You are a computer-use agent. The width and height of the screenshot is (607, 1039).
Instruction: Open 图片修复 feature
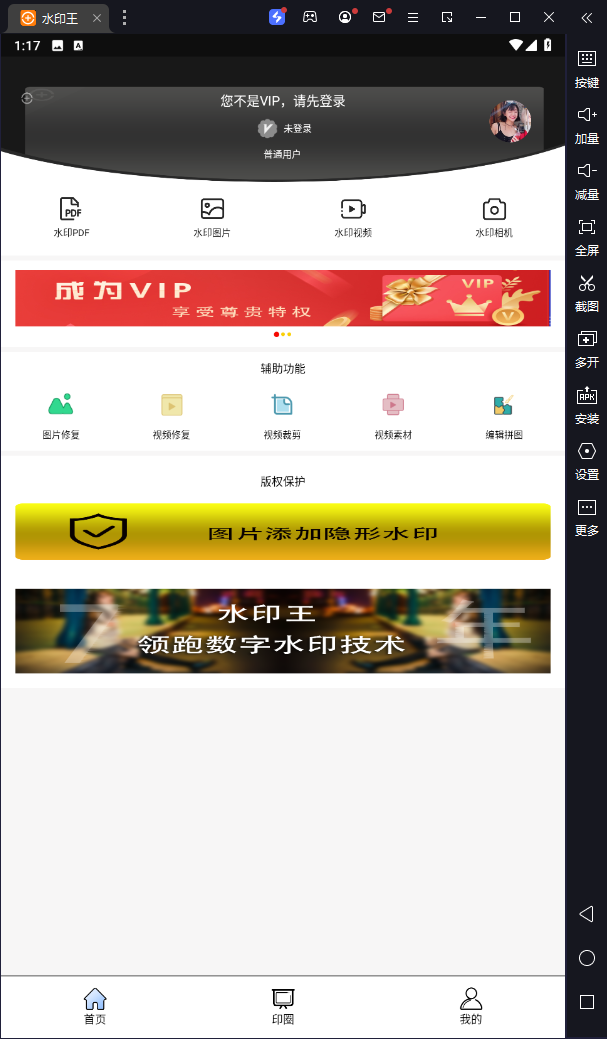(61, 415)
